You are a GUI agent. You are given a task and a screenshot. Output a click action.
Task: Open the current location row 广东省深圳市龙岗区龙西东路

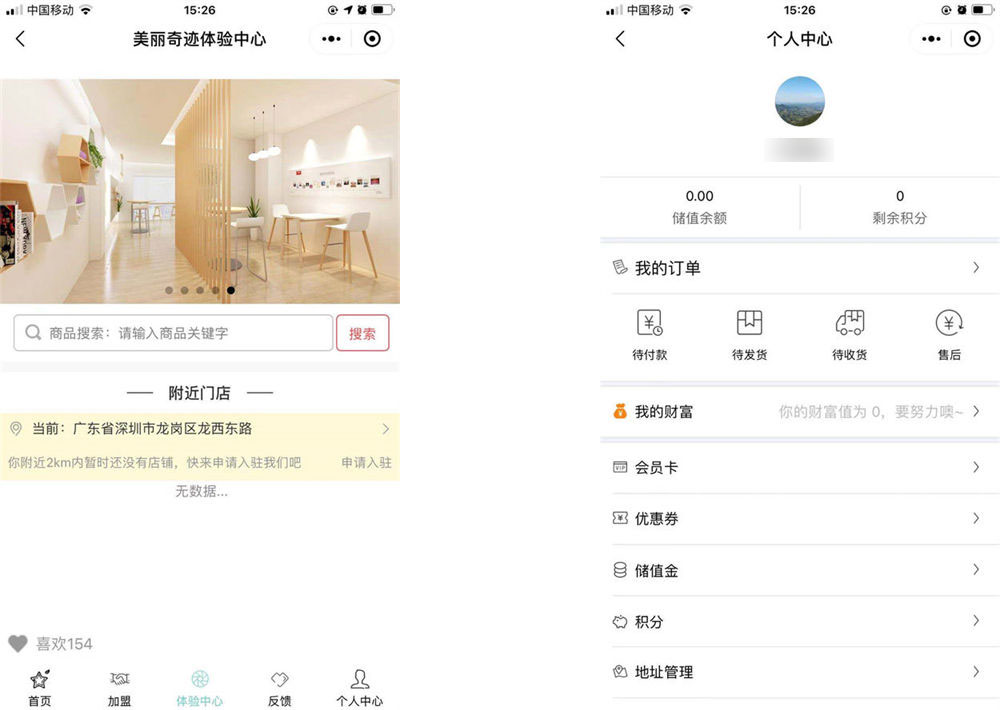coord(200,429)
